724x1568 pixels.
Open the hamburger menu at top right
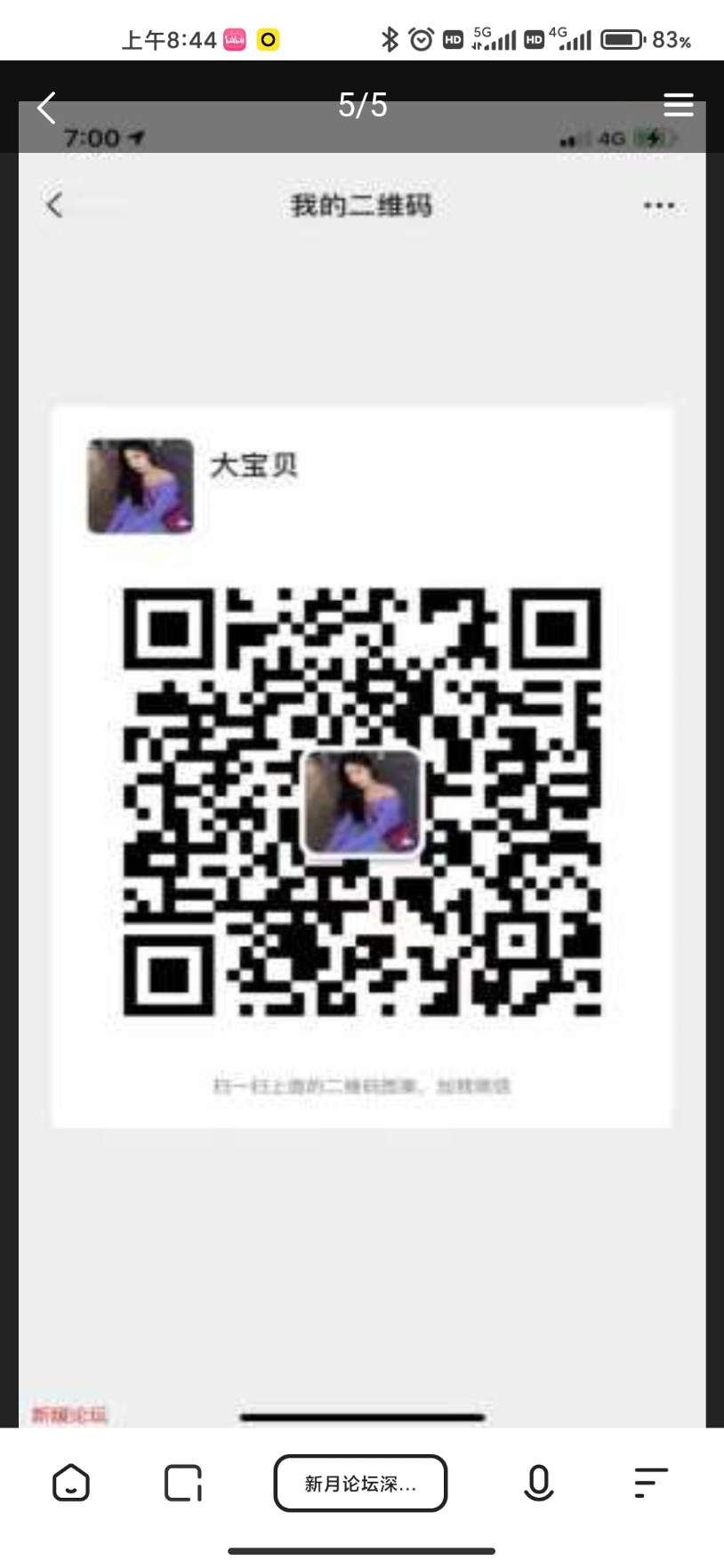[678, 105]
